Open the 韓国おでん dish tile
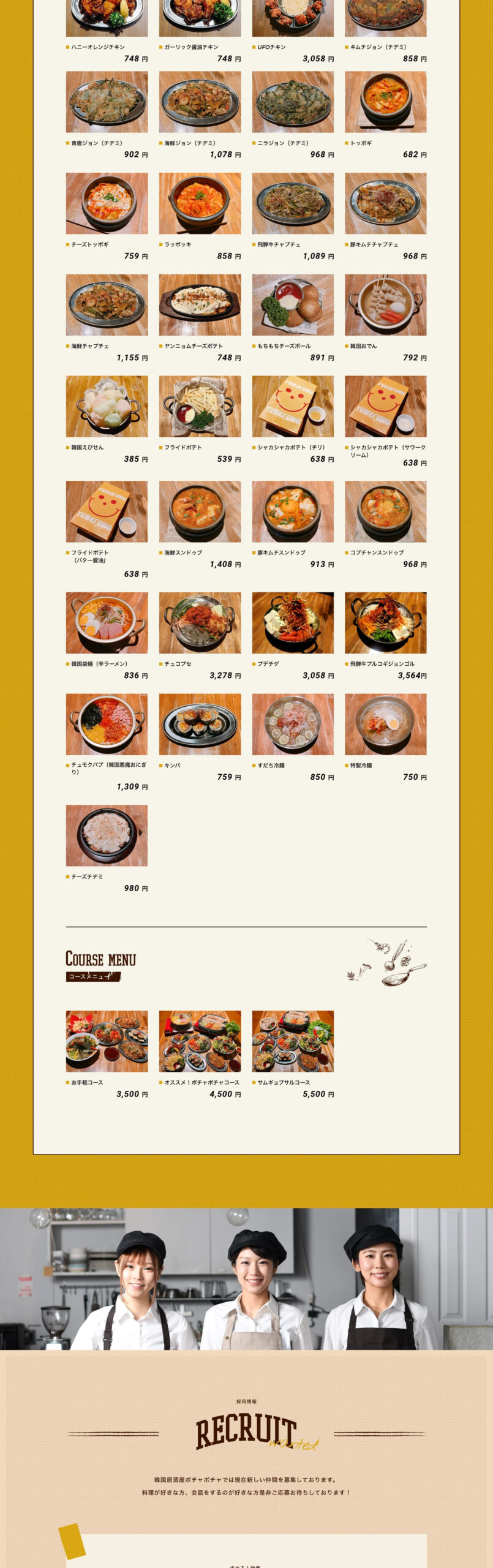This screenshot has width=493, height=1568. point(385,304)
